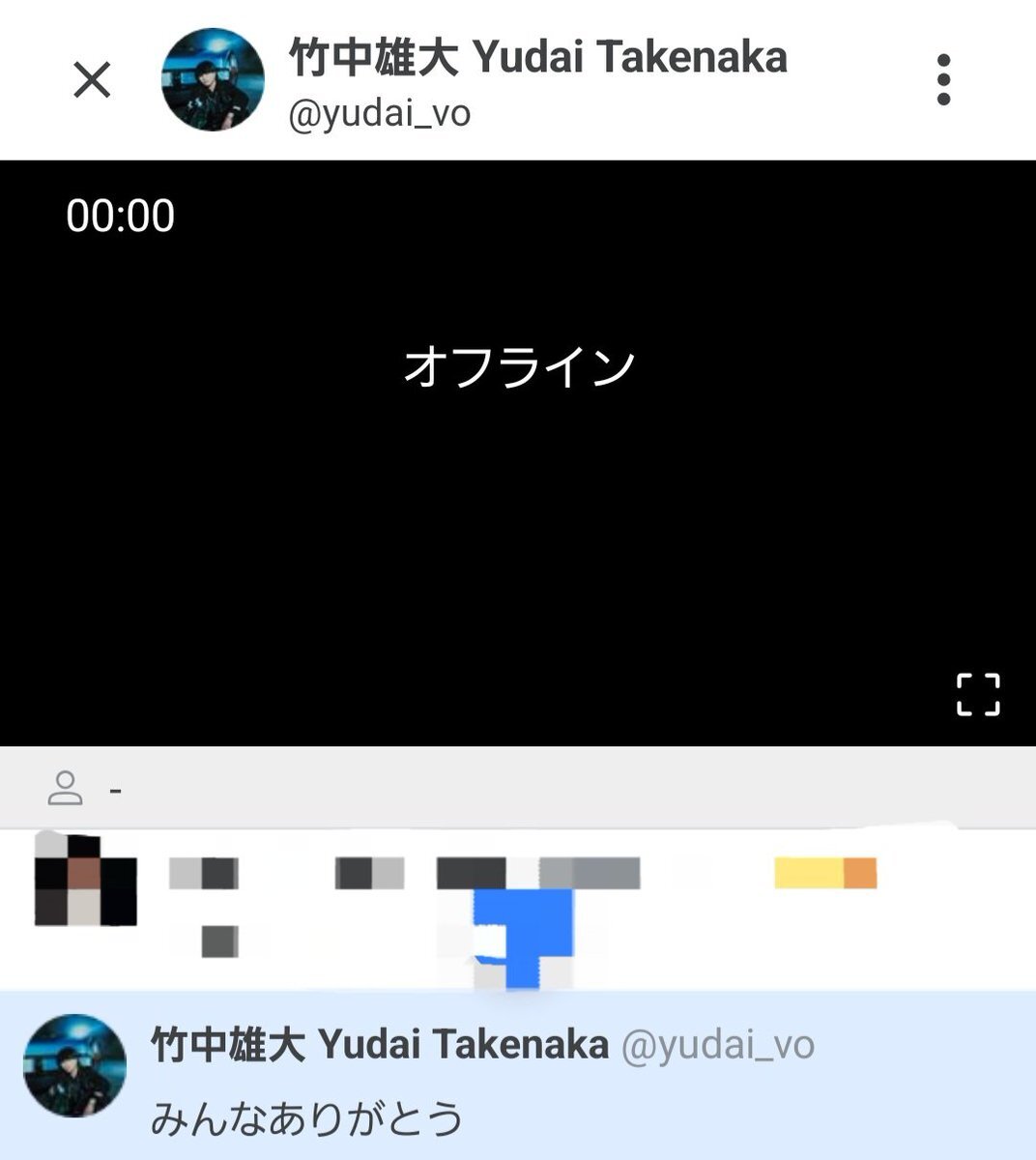1036x1160 pixels.
Task: Close the offline live stream
Action: click(92, 79)
